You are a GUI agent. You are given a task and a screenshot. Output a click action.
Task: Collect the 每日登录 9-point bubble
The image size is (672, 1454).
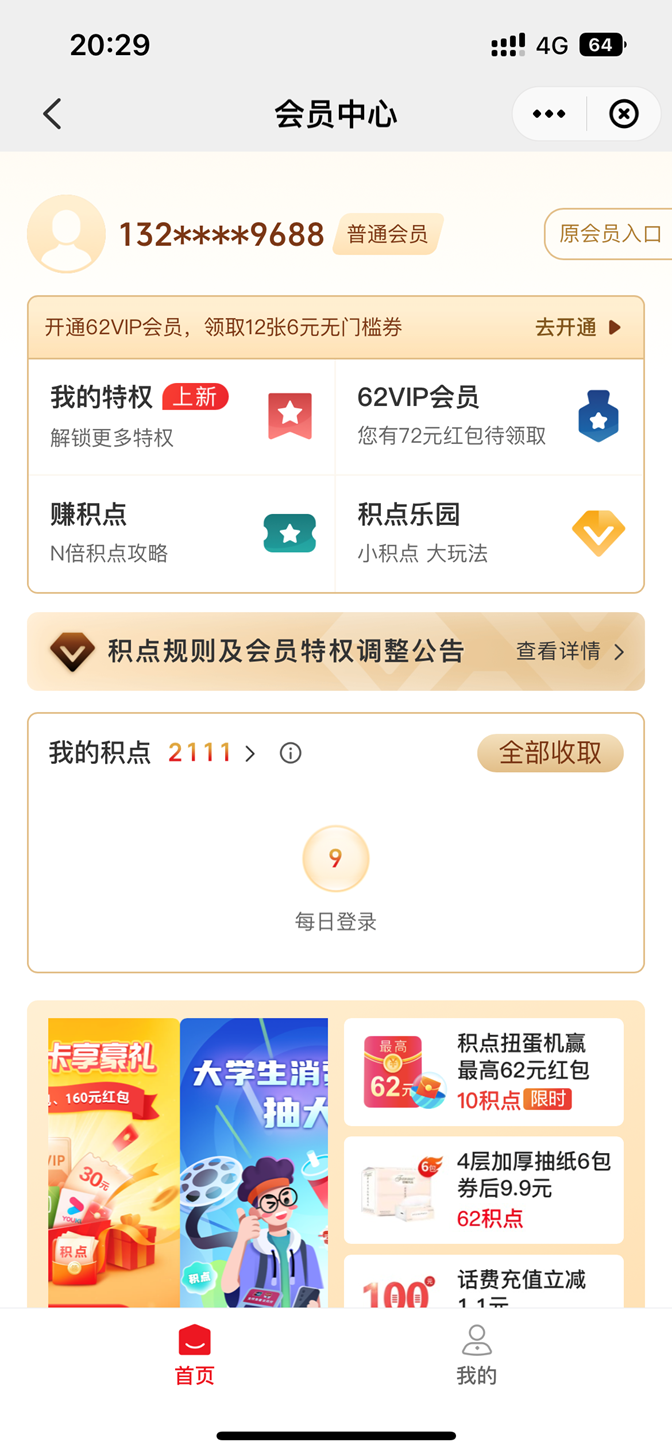(336, 860)
